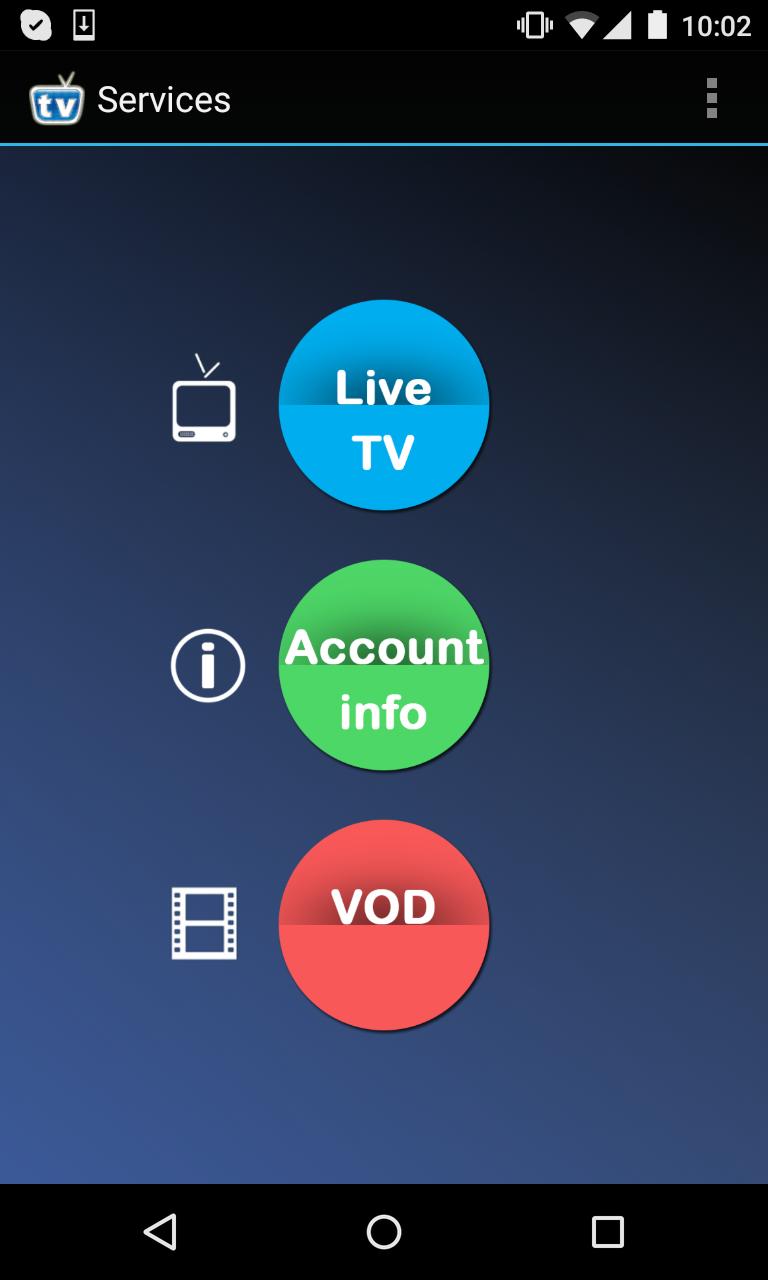Go back using the system back button
This screenshot has height=1280, width=768.
coord(160,1232)
